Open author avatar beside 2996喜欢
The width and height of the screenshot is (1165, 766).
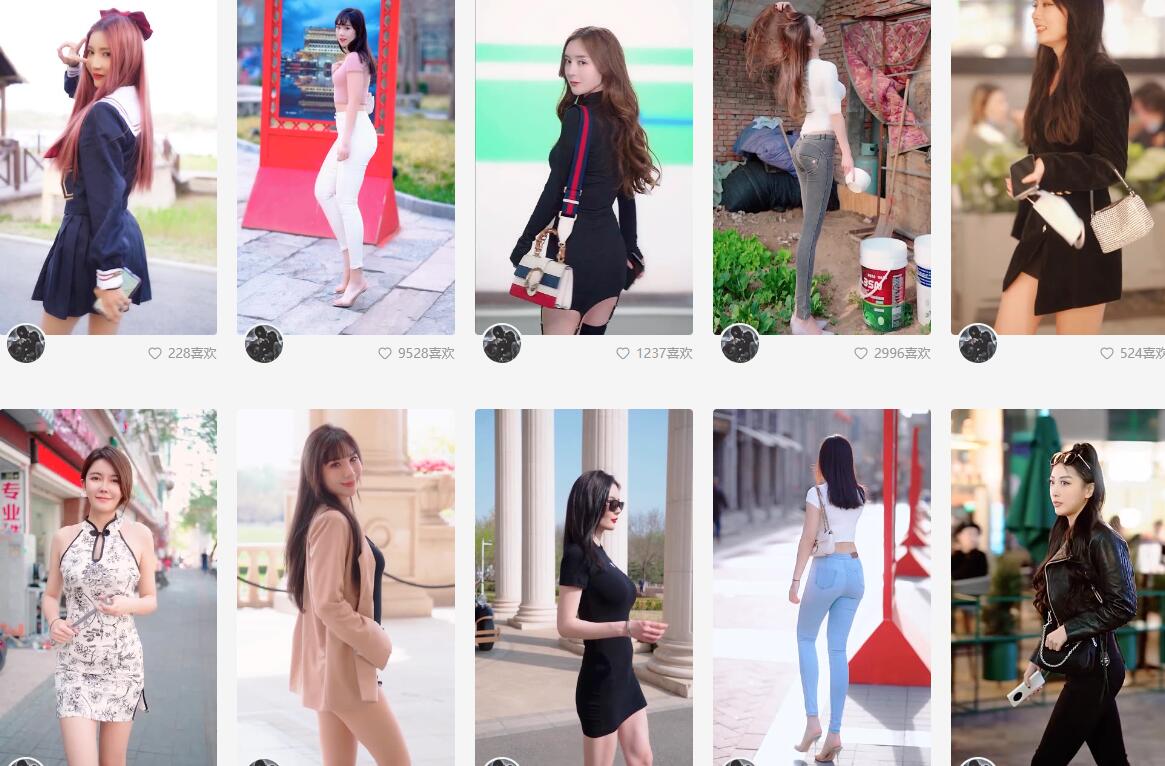coord(740,344)
